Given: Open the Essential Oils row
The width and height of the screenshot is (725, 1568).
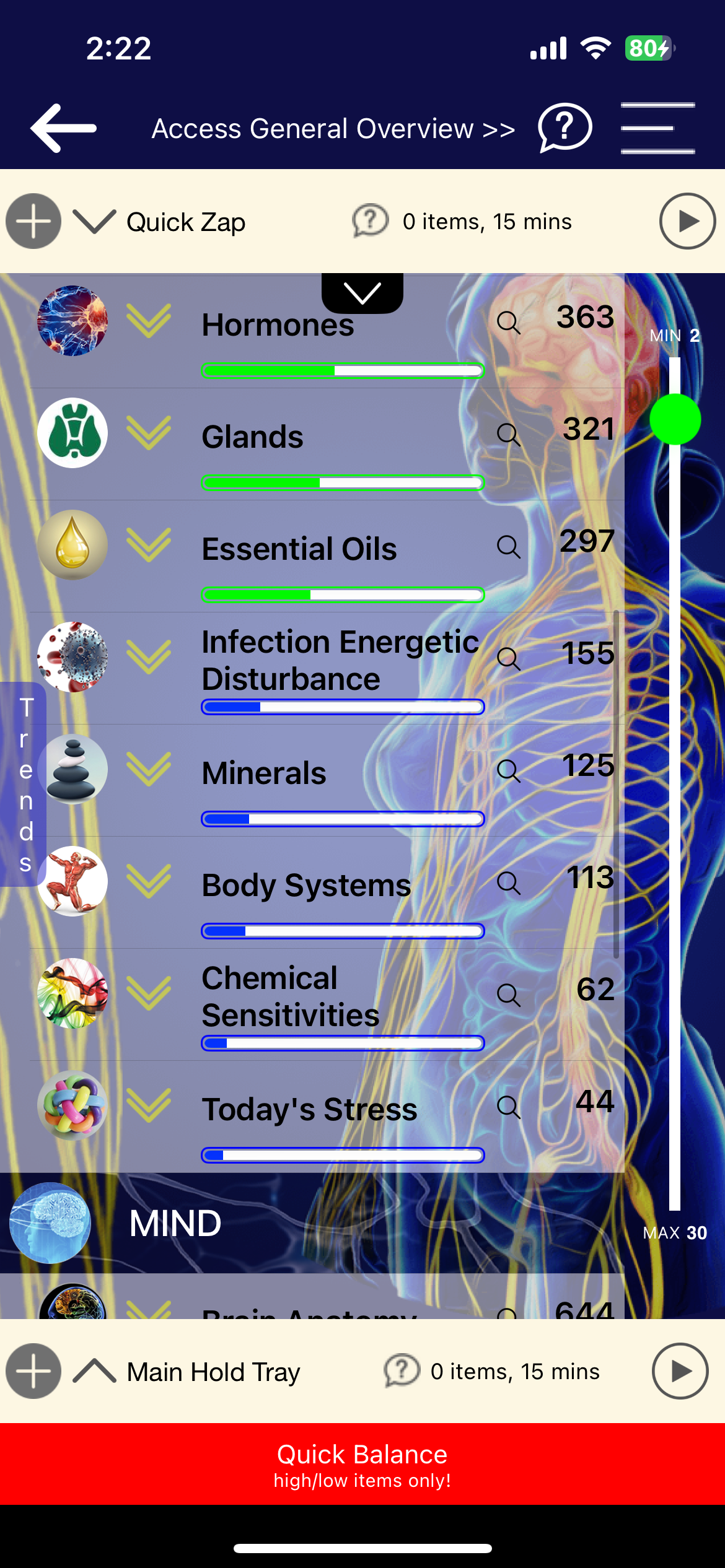Looking at the screenshot, I should (299, 549).
